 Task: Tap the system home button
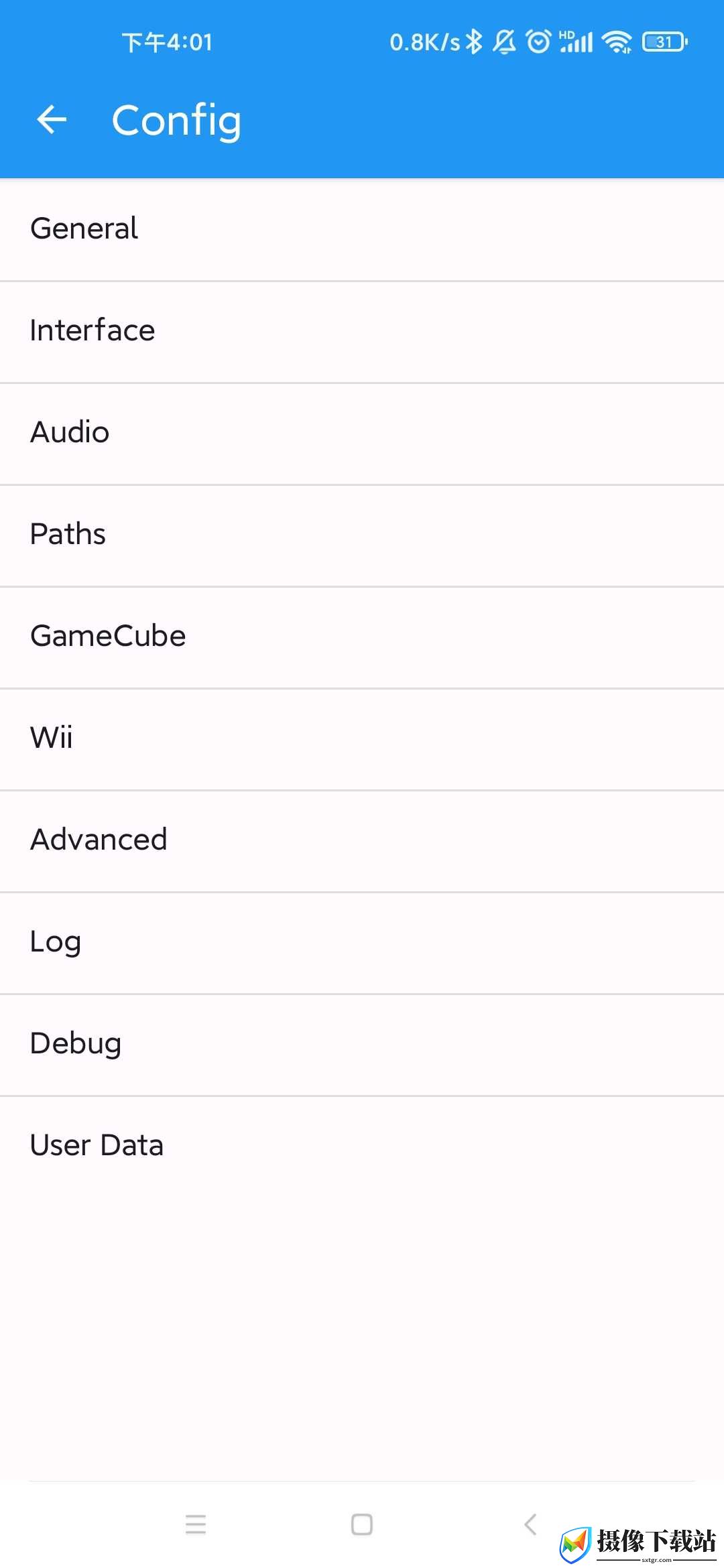click(x=362, y=1524)
